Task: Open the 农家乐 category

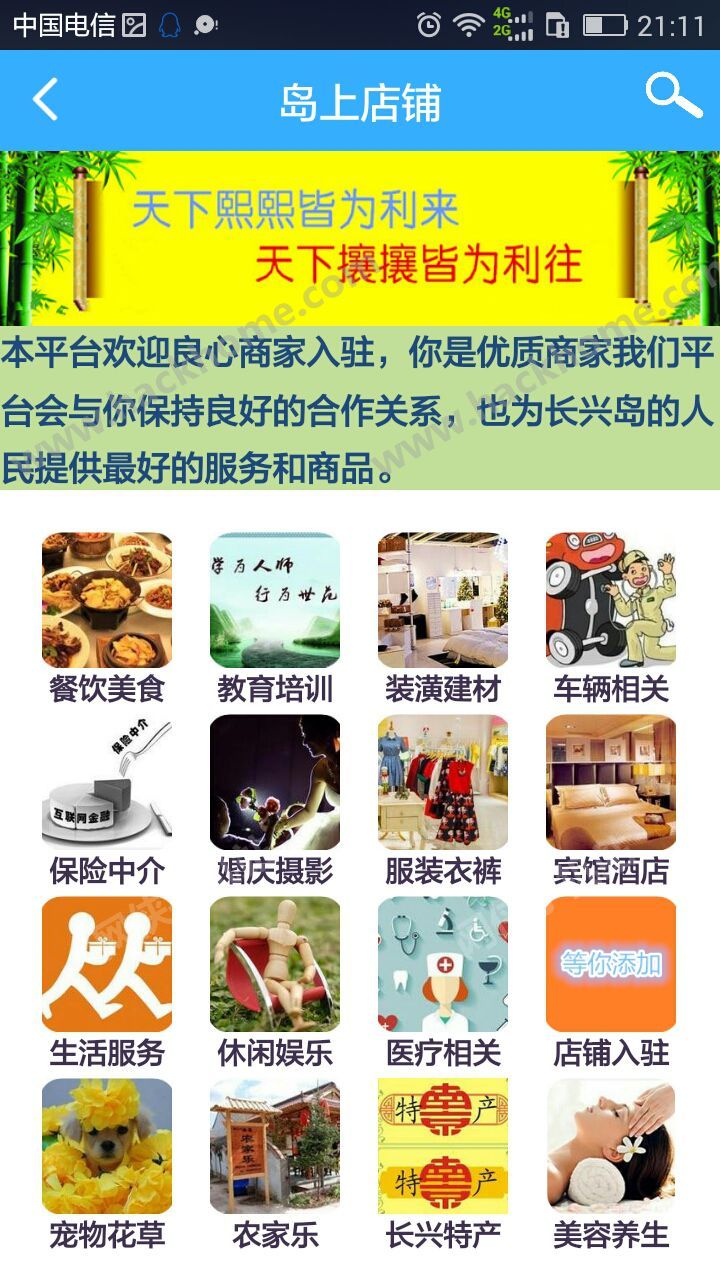Action: pos(275,1146)
